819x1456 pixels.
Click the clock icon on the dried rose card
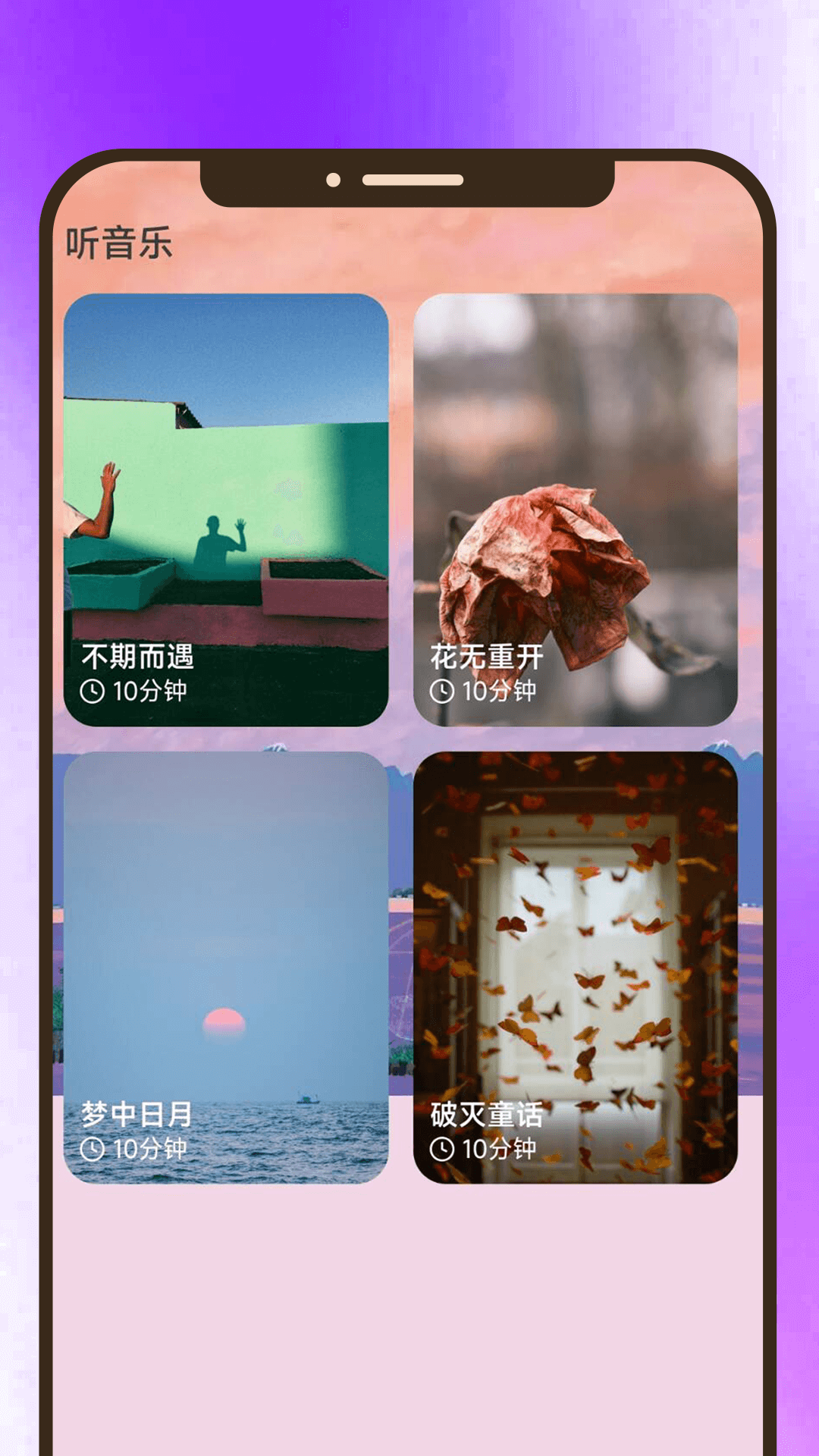[444, 691]
